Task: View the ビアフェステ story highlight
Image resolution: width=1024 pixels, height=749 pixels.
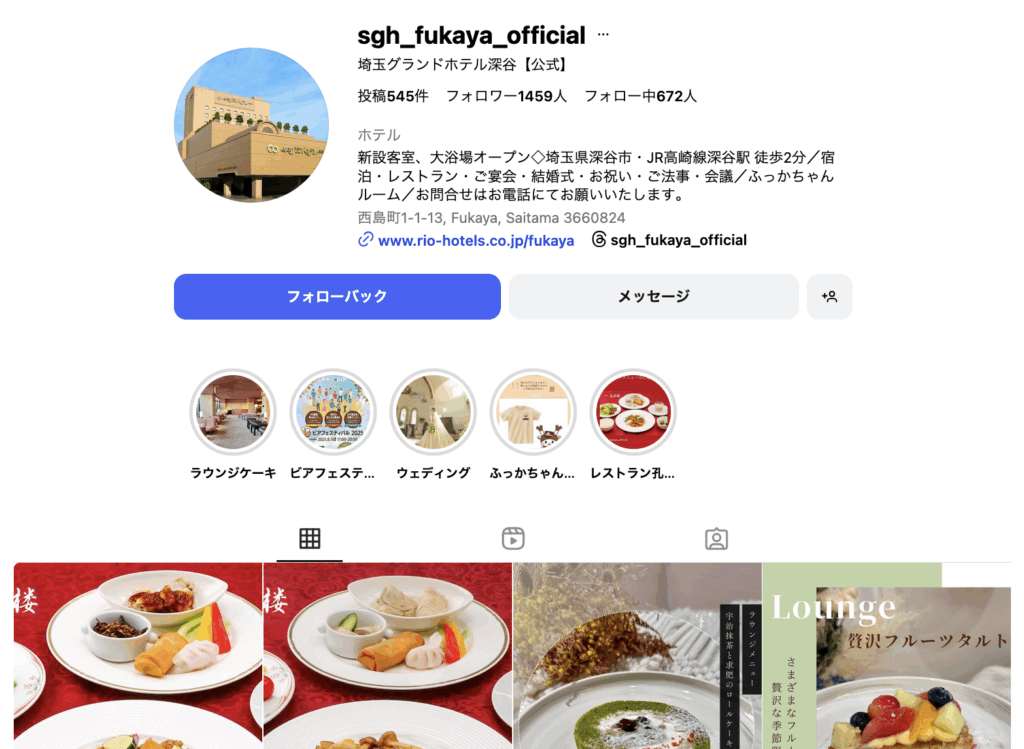Action: [333, 412]
